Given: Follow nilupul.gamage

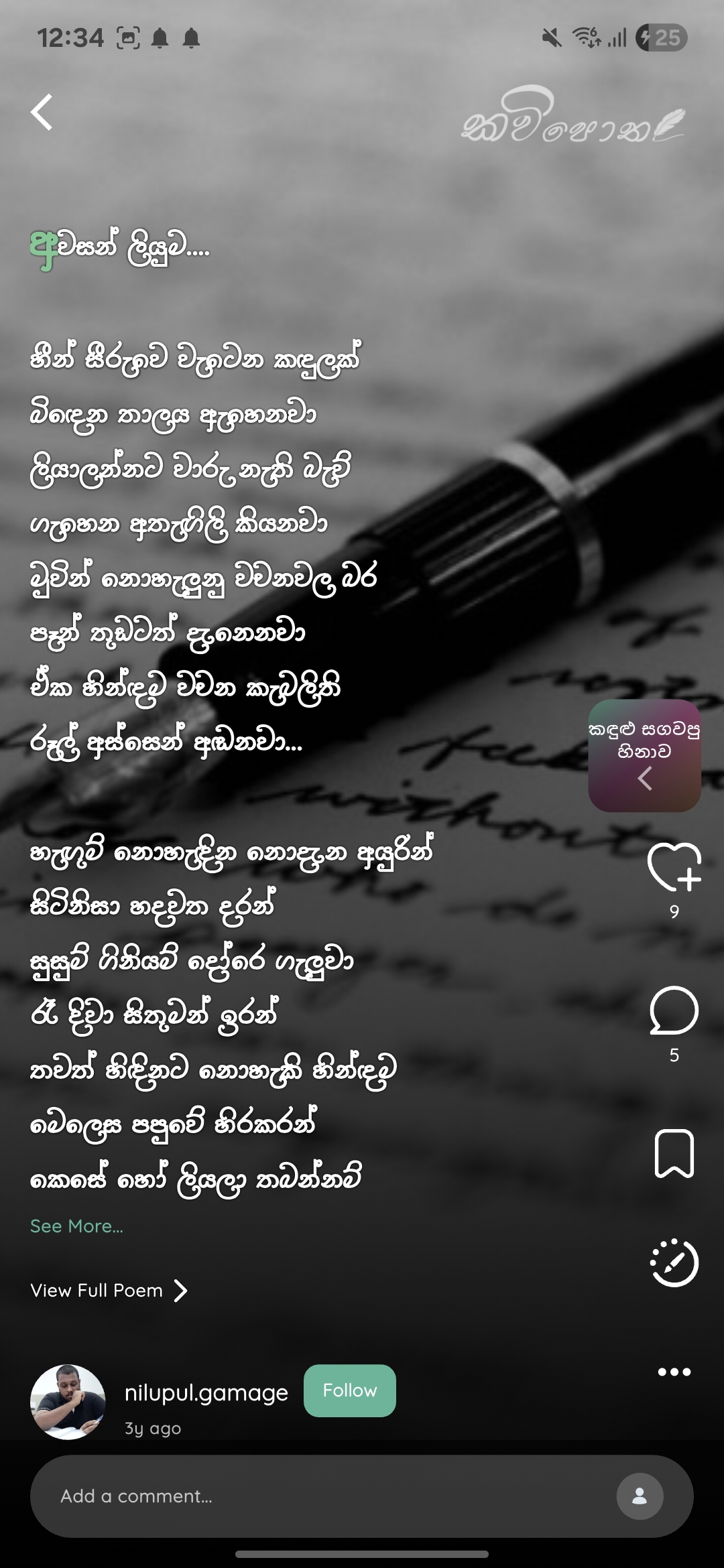Looking at the screenshot, I should (349, 1390).
